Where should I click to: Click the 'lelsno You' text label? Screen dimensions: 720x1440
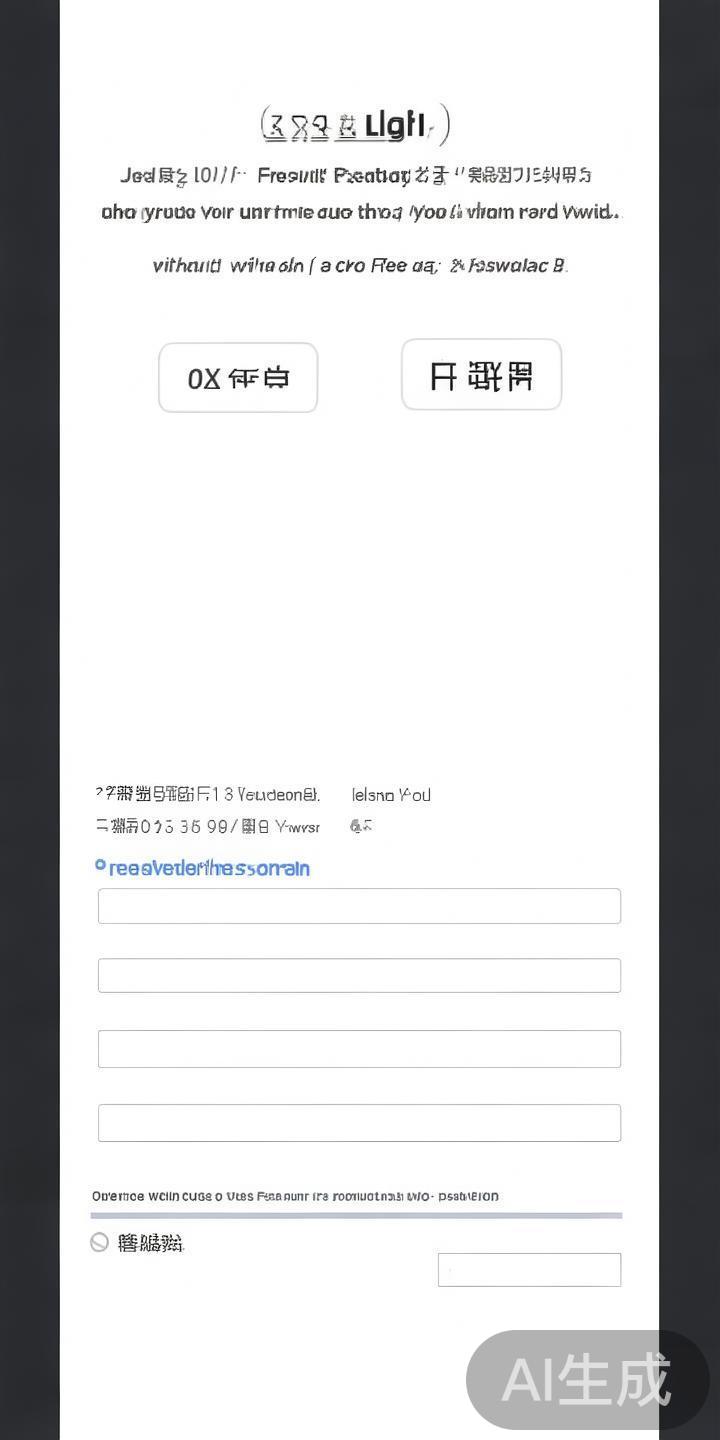(x=390, y=795)
